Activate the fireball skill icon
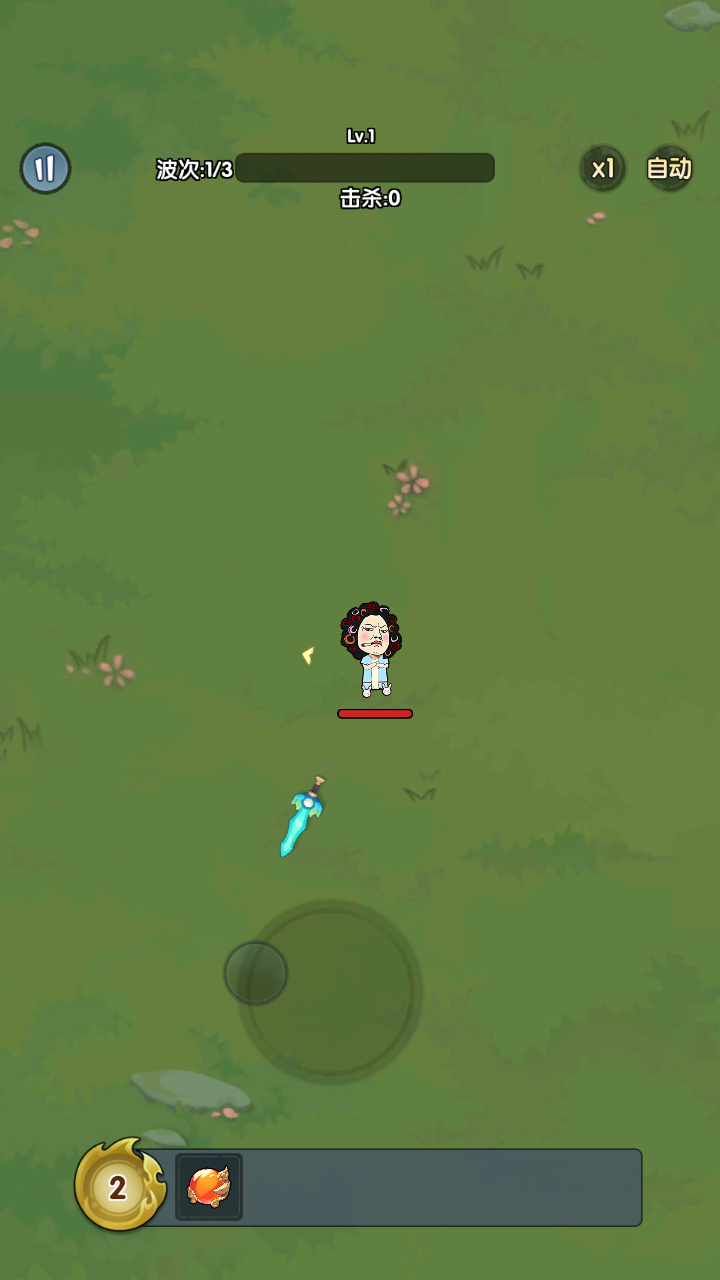This screenshot has width=720, height=1280. point(209,1187)
